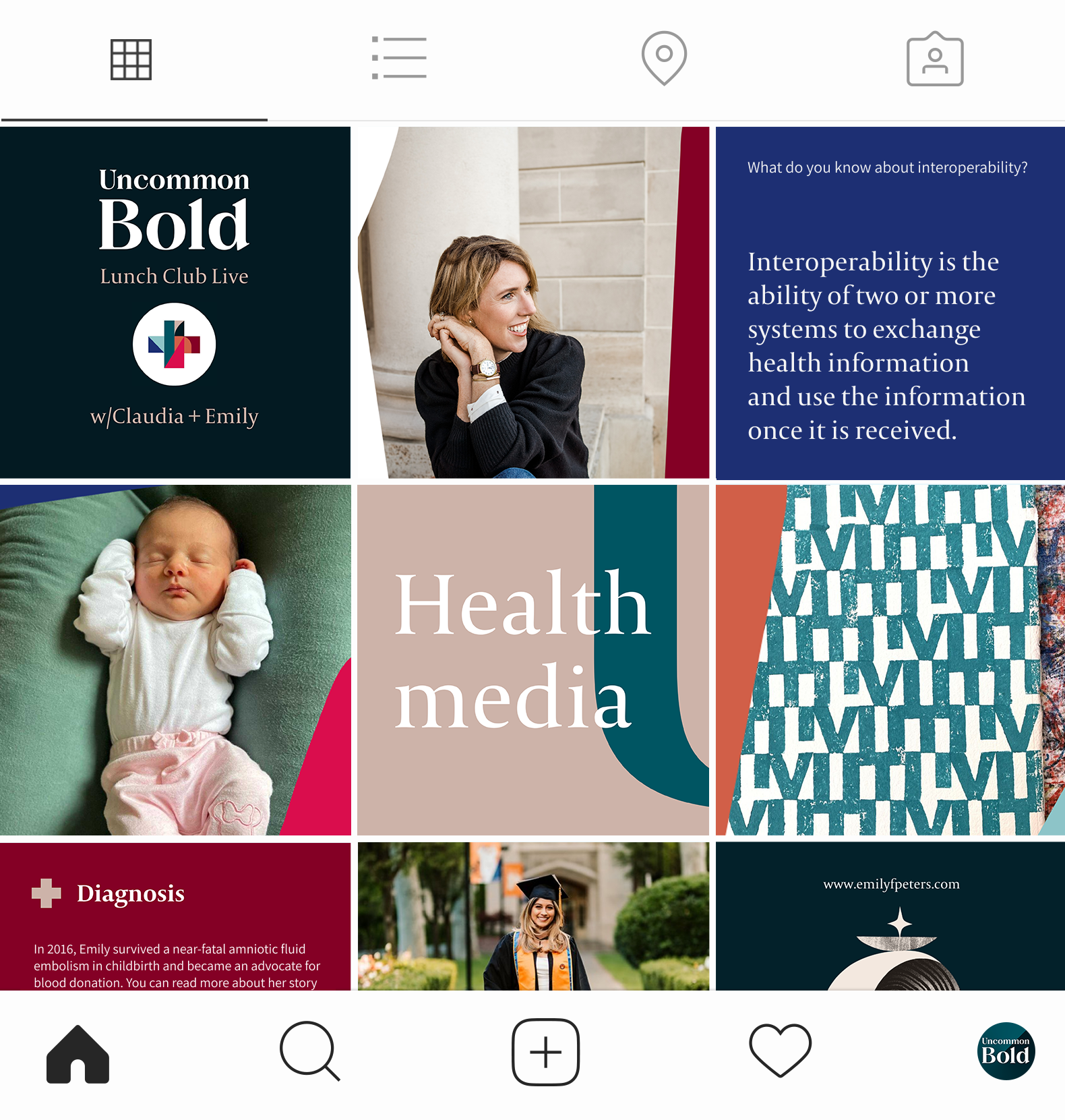Open the Uncommon Bold Lunch Club Live post
Viewport: 1065px width, 1120px height.
(x=175, y=302)
